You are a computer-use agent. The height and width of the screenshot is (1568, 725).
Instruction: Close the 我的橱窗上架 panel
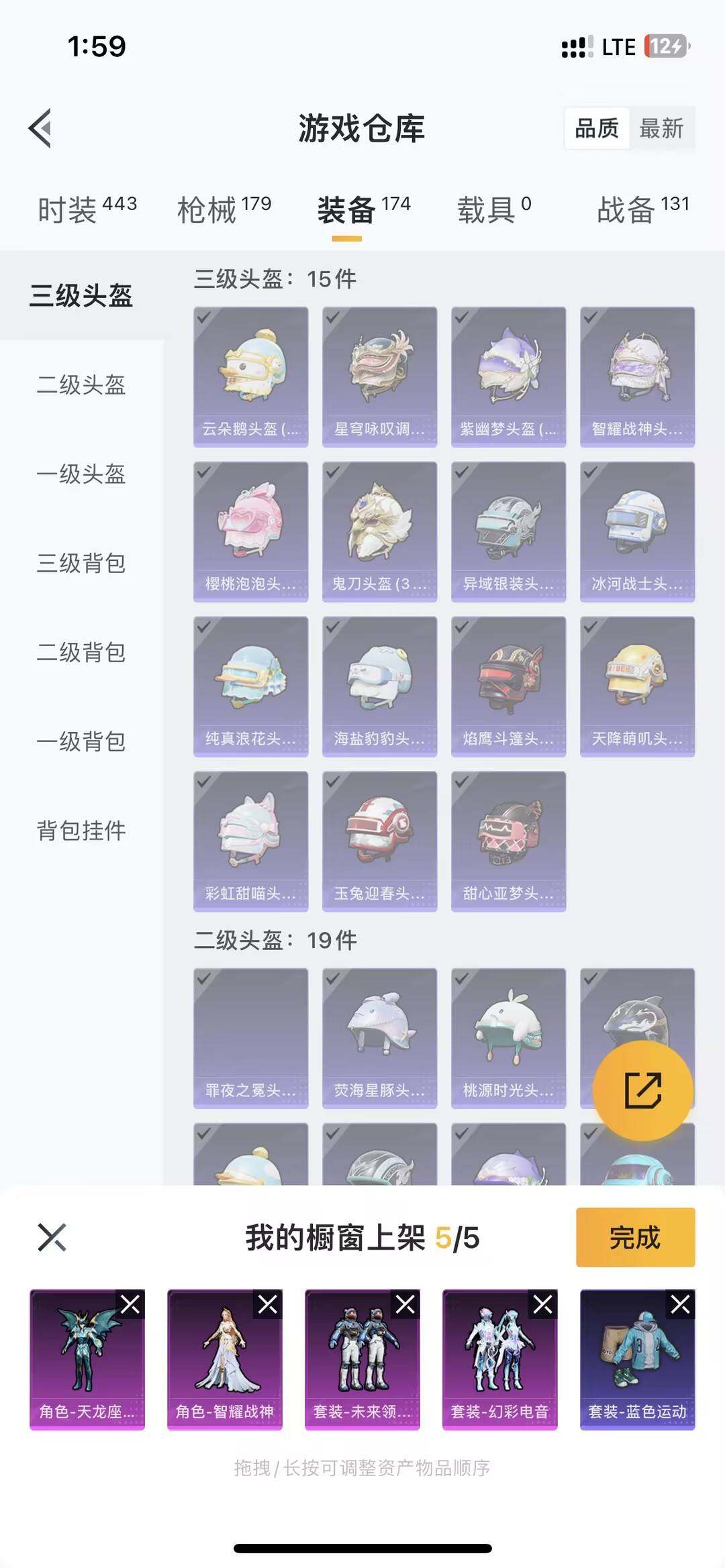click(50, 1238)
